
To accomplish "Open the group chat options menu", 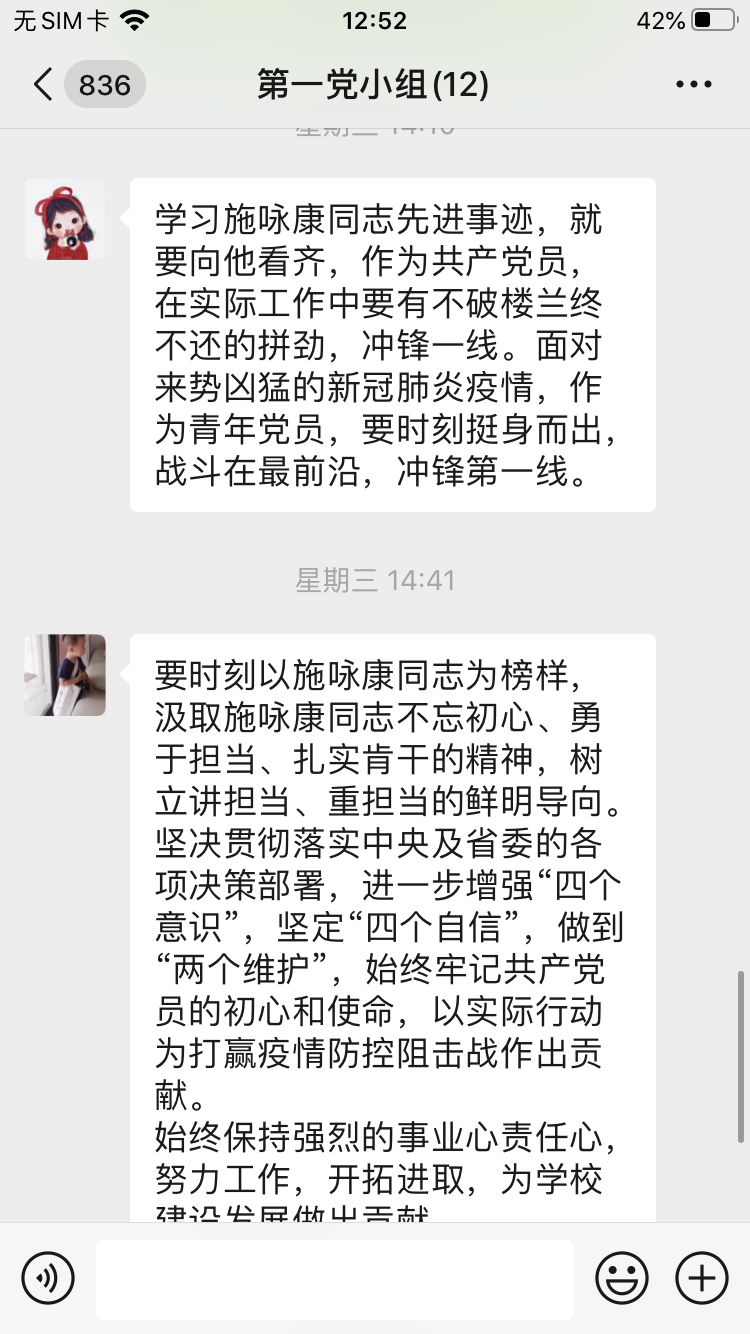I will pos(694,85).
